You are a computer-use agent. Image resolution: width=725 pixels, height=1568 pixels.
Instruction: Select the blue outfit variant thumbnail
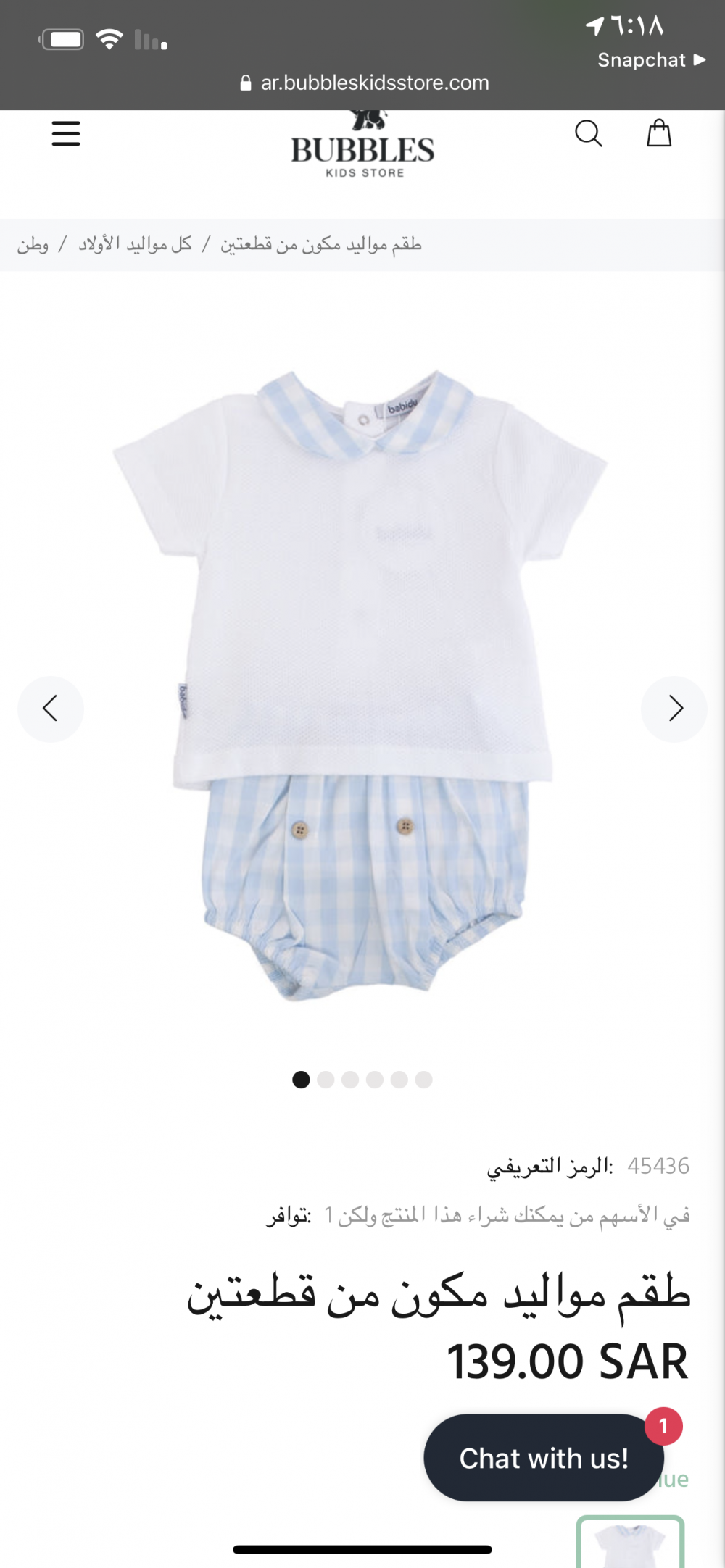pos(630,1543)
